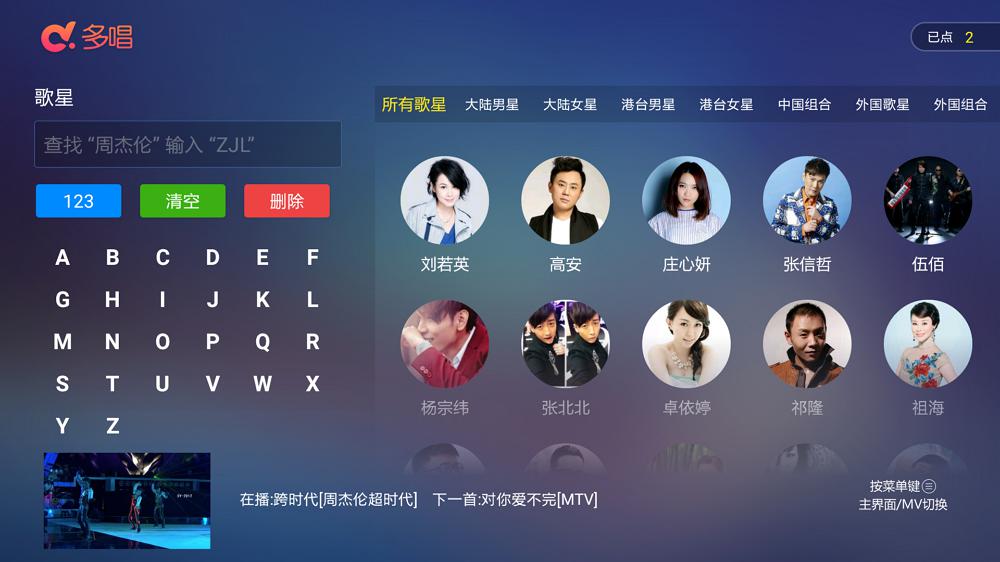This screenshot has width=1000, height=562.
Task: Tap the singer search input field
Action: click(x=188, y=145)
